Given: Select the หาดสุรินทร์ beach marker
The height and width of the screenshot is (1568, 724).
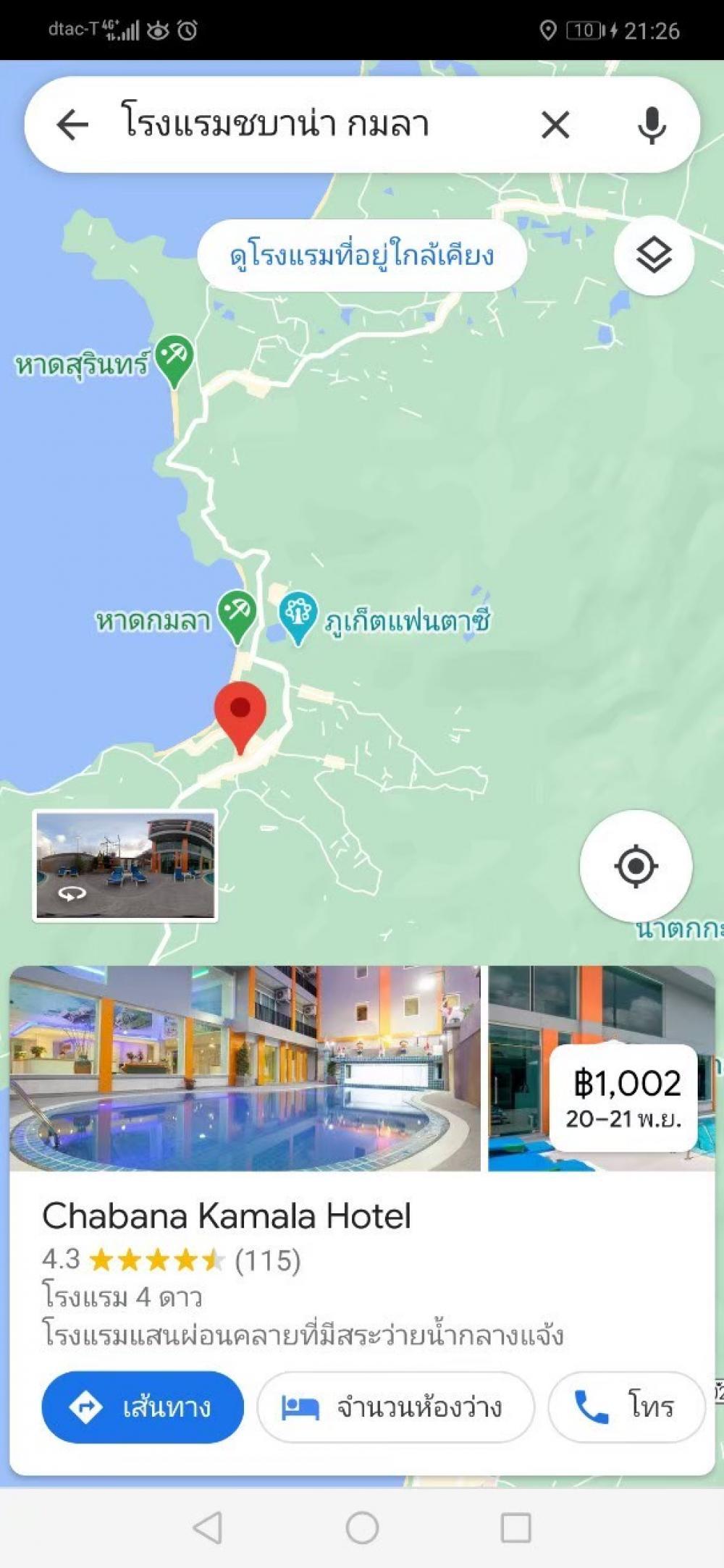Looking at the screenshot, I should [174, 361].
